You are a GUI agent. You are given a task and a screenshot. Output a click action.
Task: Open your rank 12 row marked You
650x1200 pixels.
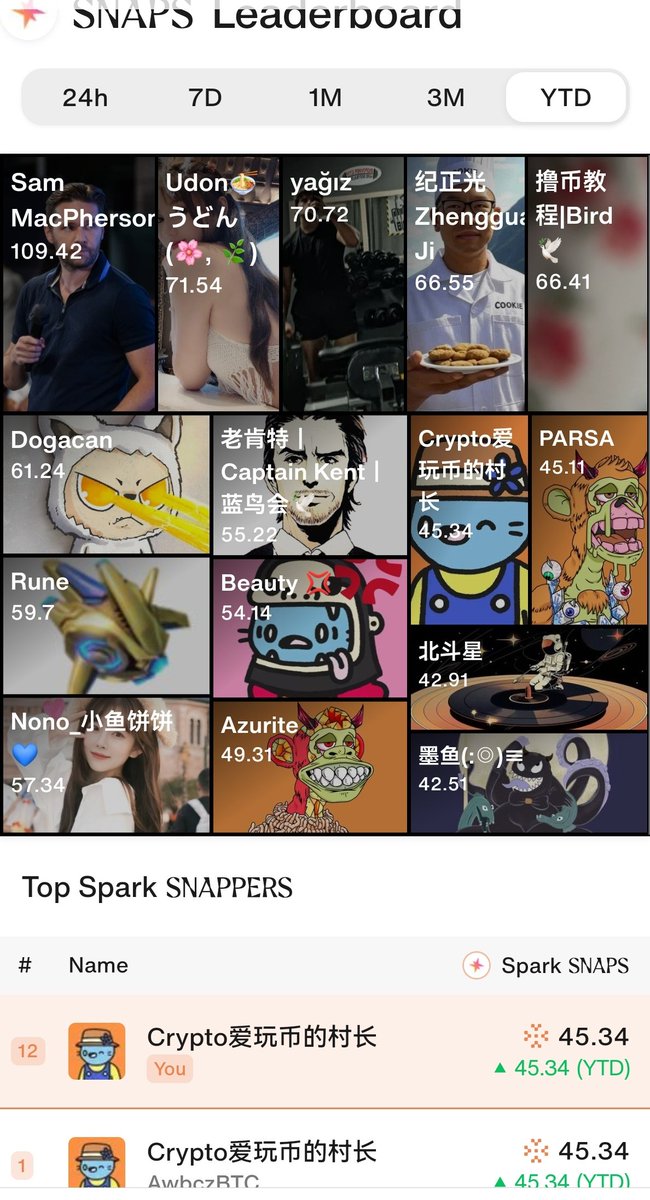[325, 1051]
